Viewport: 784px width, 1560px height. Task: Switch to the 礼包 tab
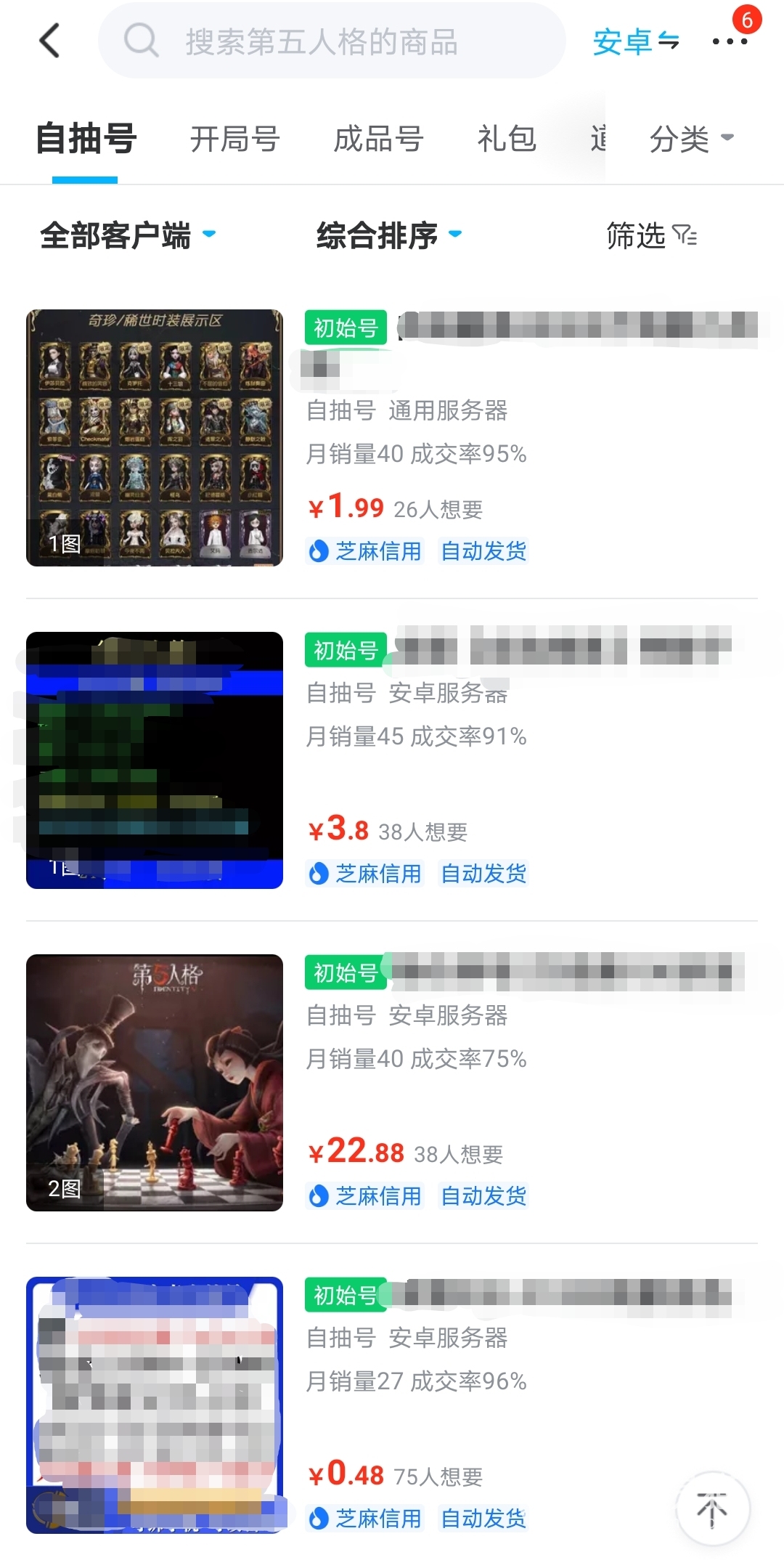(x=506, y=139)
